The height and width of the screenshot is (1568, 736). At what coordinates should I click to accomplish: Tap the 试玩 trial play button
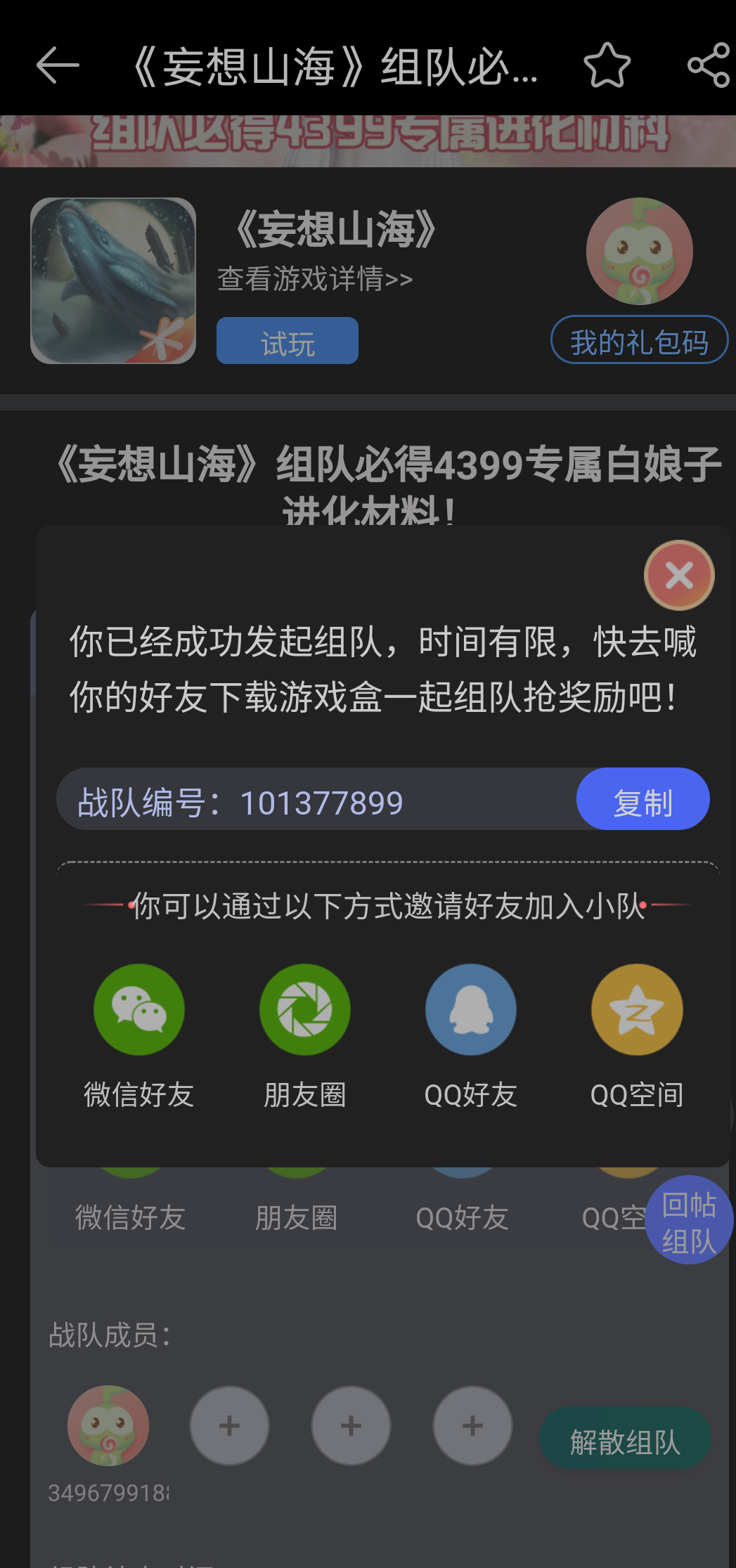[x=287, y=340]
